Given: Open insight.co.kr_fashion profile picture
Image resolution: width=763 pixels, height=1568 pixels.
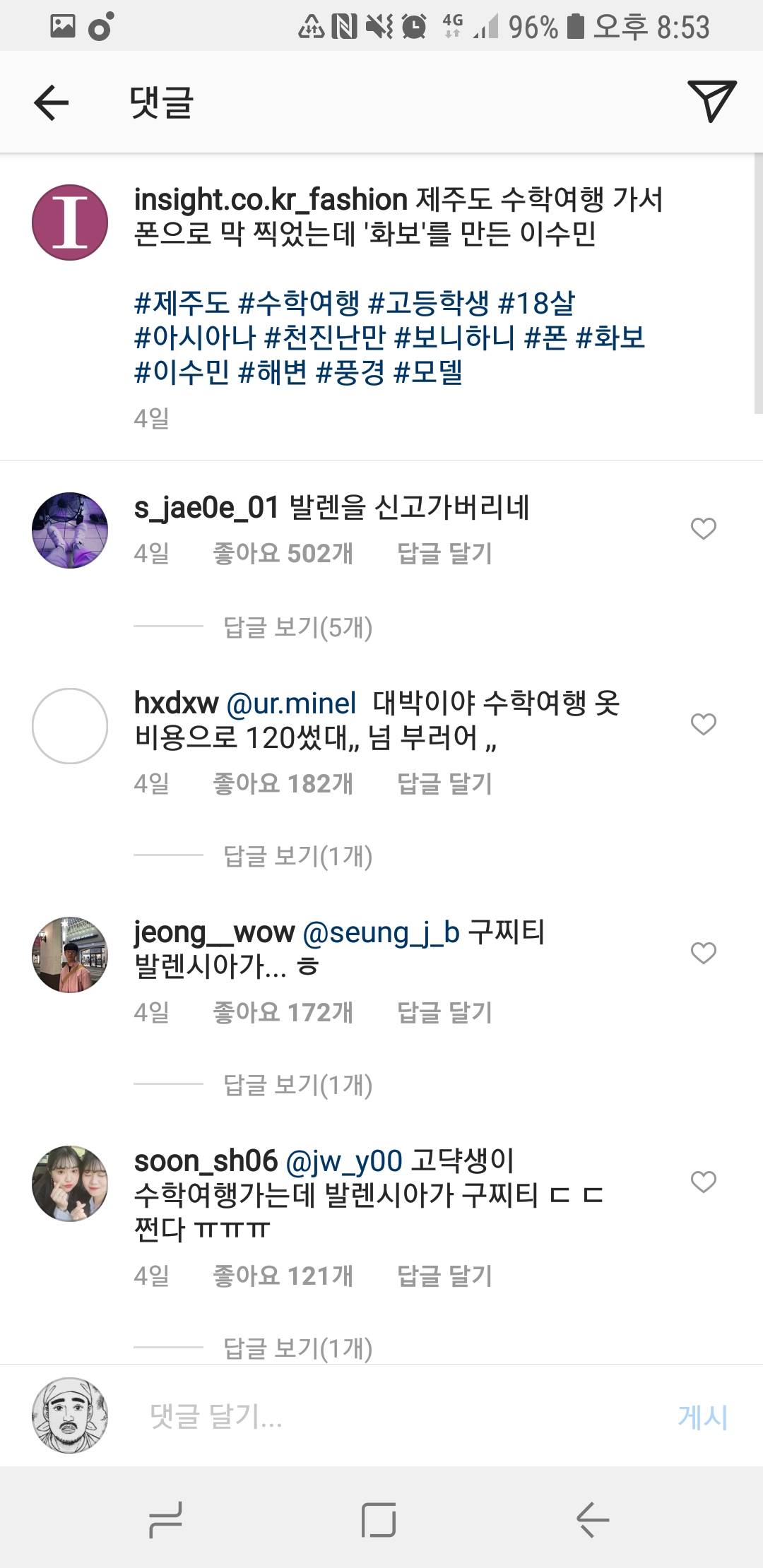Looking at the screenshot, I should pos(70,222).
